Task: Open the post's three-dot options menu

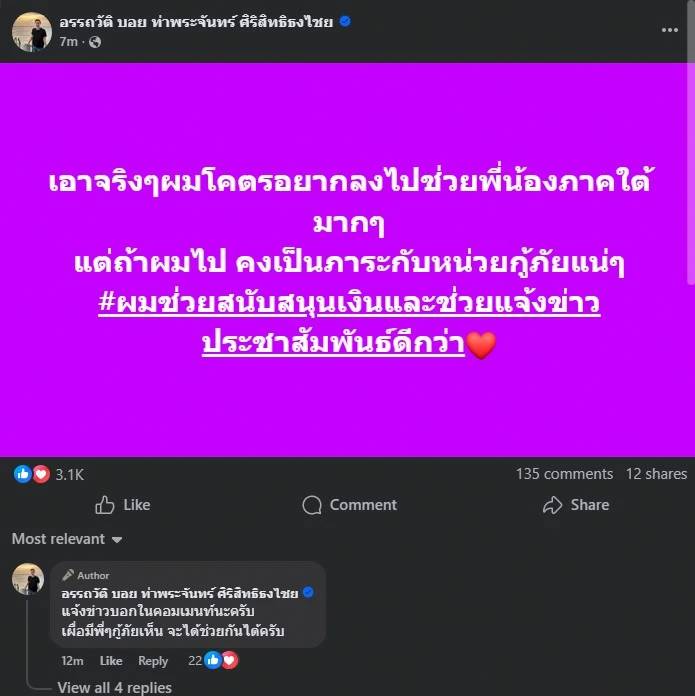Action: (x=670, y=30)
